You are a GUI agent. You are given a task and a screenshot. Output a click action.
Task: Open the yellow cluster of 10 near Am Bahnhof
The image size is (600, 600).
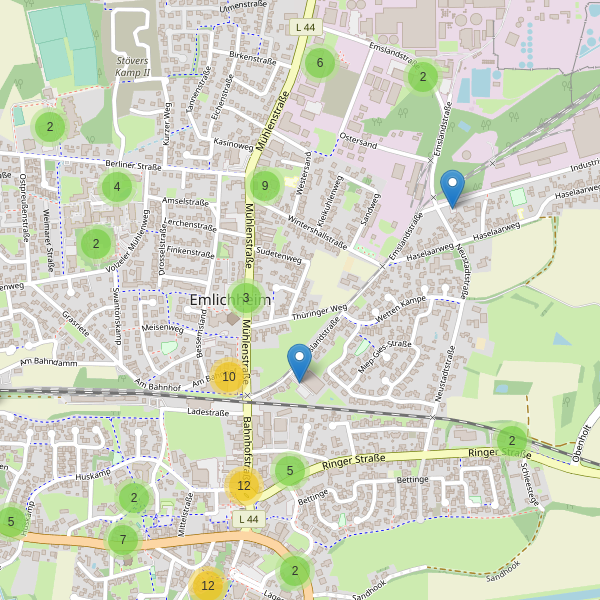229,377
